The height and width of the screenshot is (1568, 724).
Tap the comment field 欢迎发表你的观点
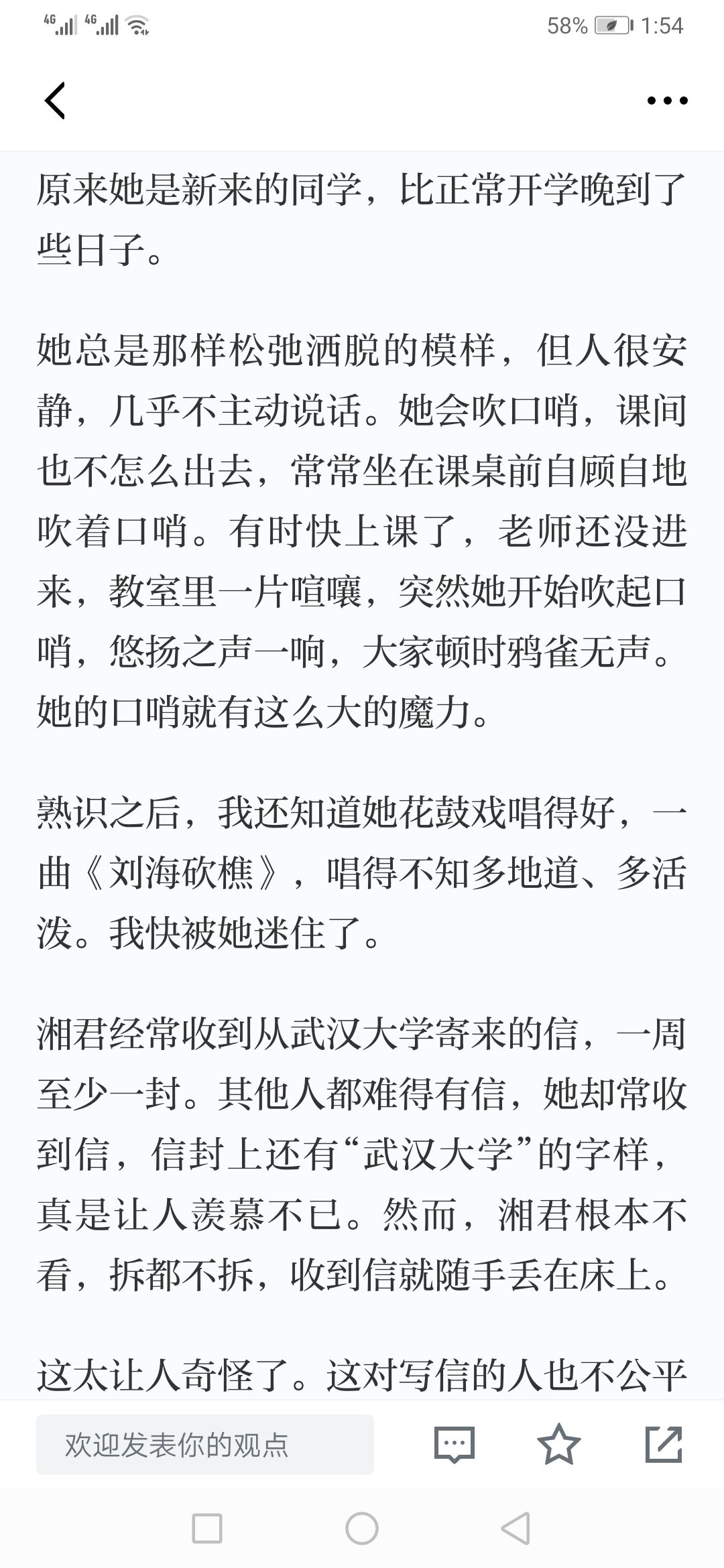pyautogui.click(x=204, y=1445)
